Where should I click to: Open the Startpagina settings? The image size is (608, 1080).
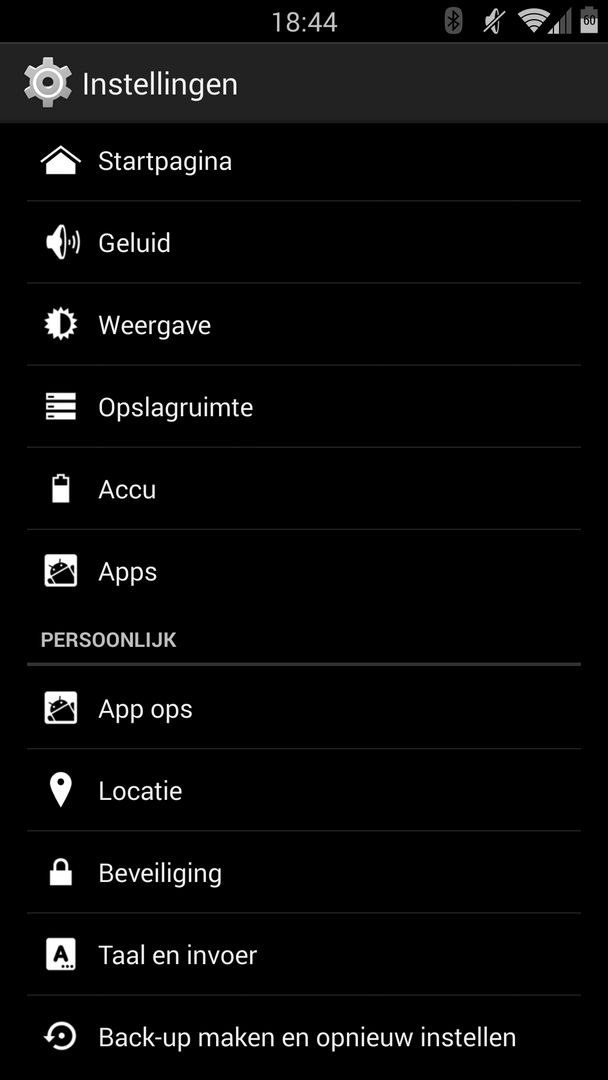coord(165,161)
